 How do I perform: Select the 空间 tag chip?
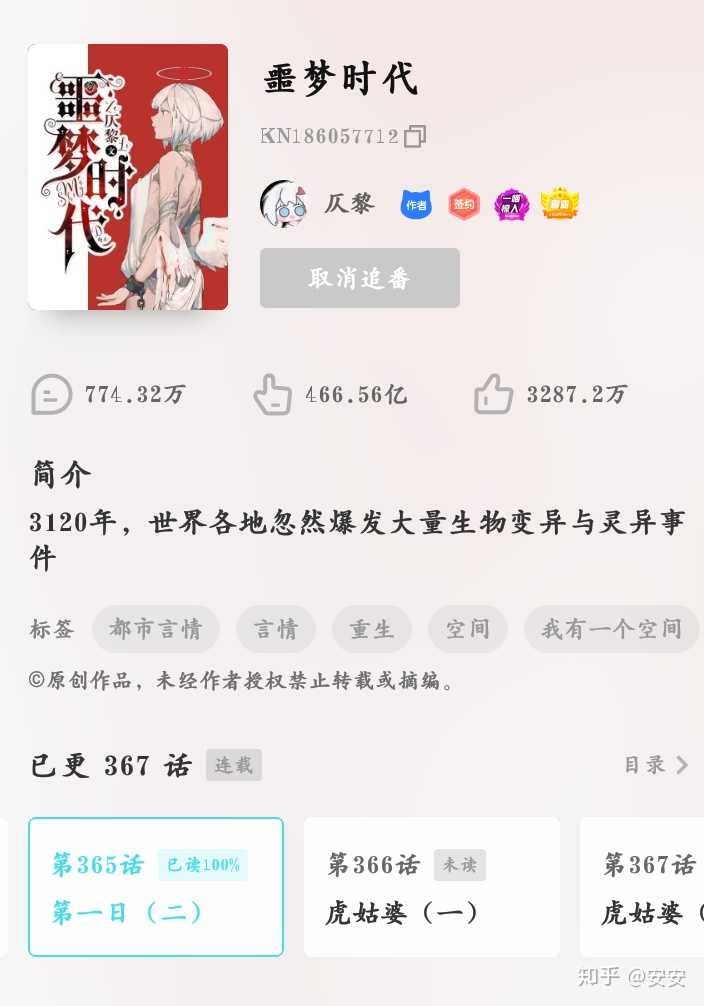467,629
